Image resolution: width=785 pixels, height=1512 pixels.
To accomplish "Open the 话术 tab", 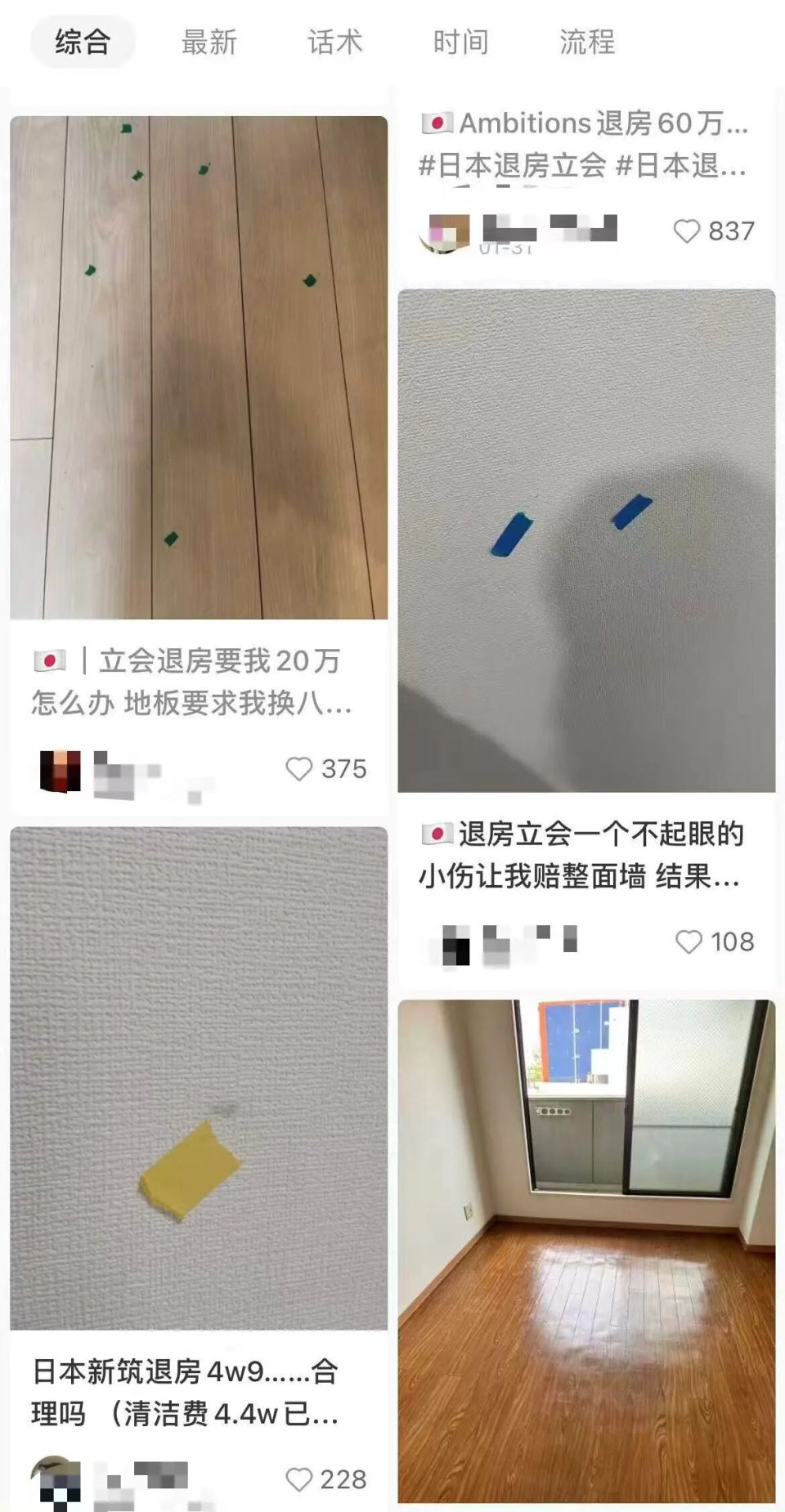I will (x=336, y=42).
